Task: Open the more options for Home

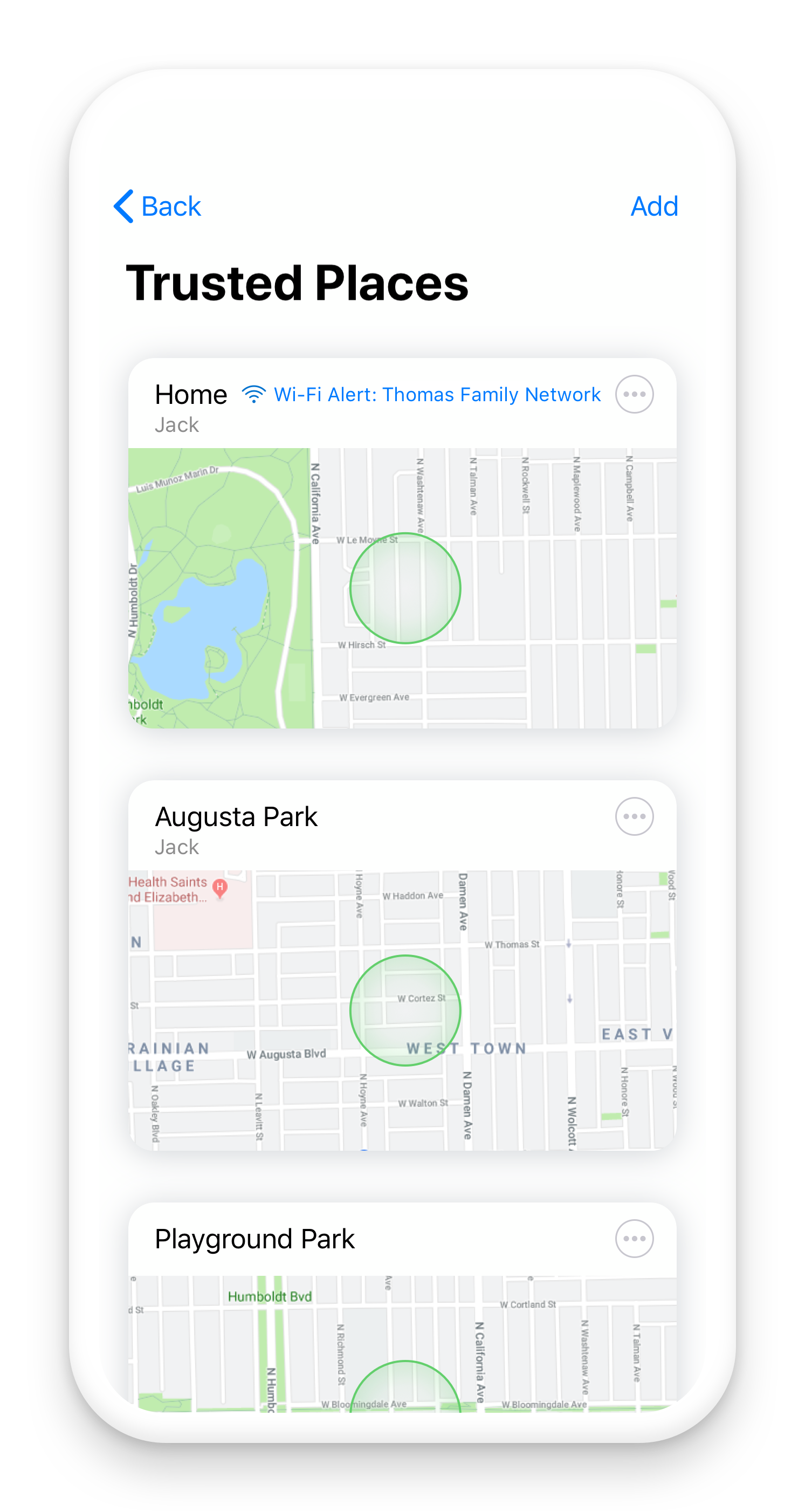Action: pyautogui.click(x=634, y=394)
